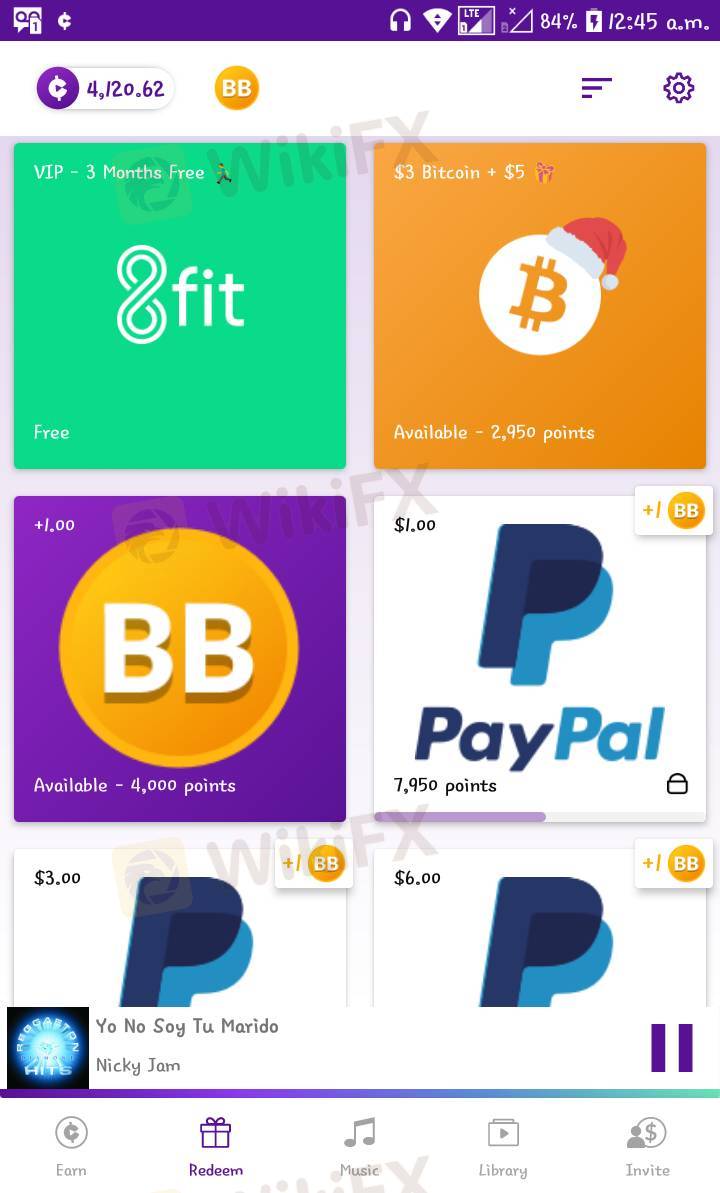Tap the BB coin balance icon
720x1193 pixels.
237,88
